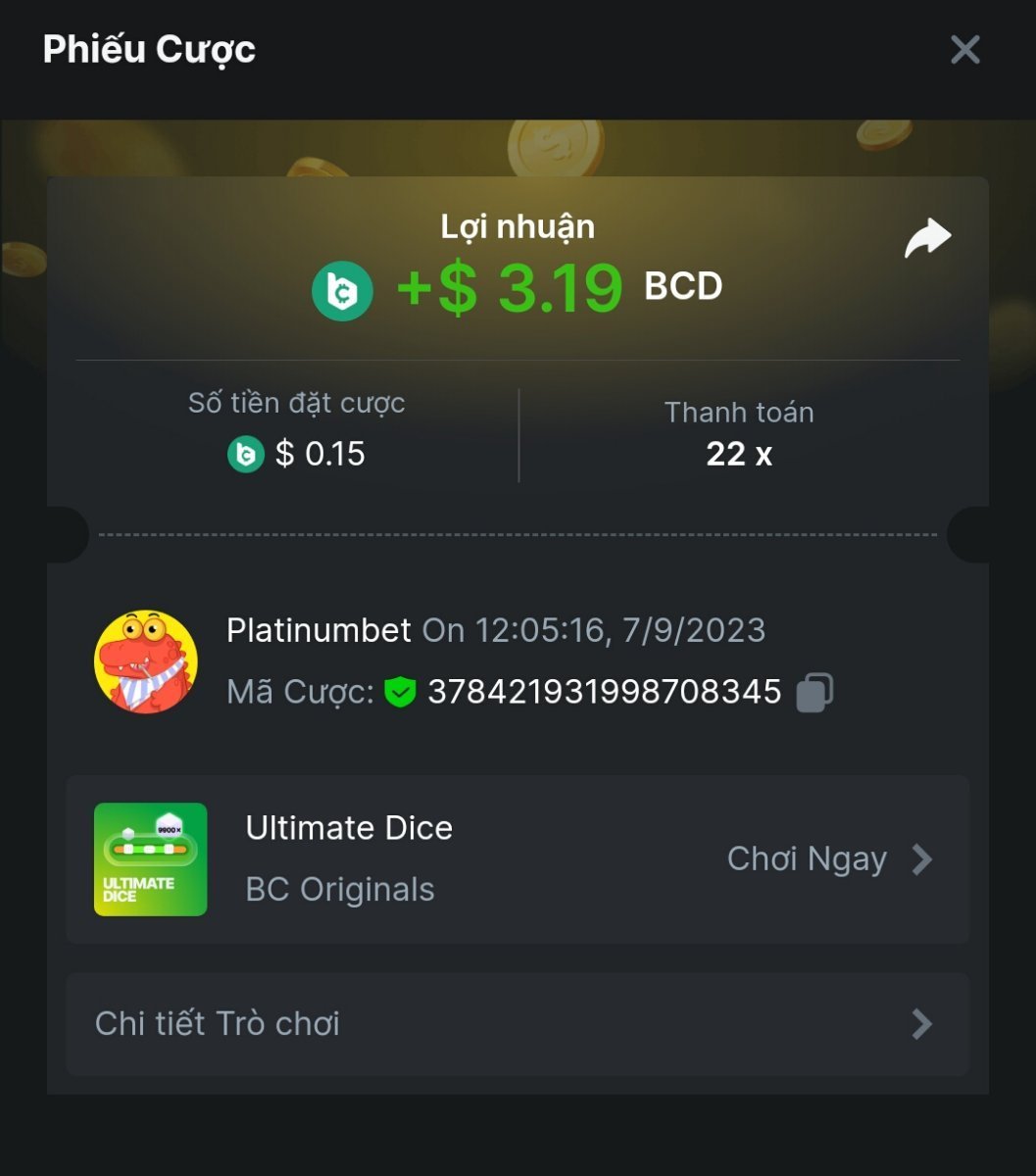Close the Phiếu Cược dialog
Image resolution: width=1036 pixels, height=1176 pixels.
[965, 50]
